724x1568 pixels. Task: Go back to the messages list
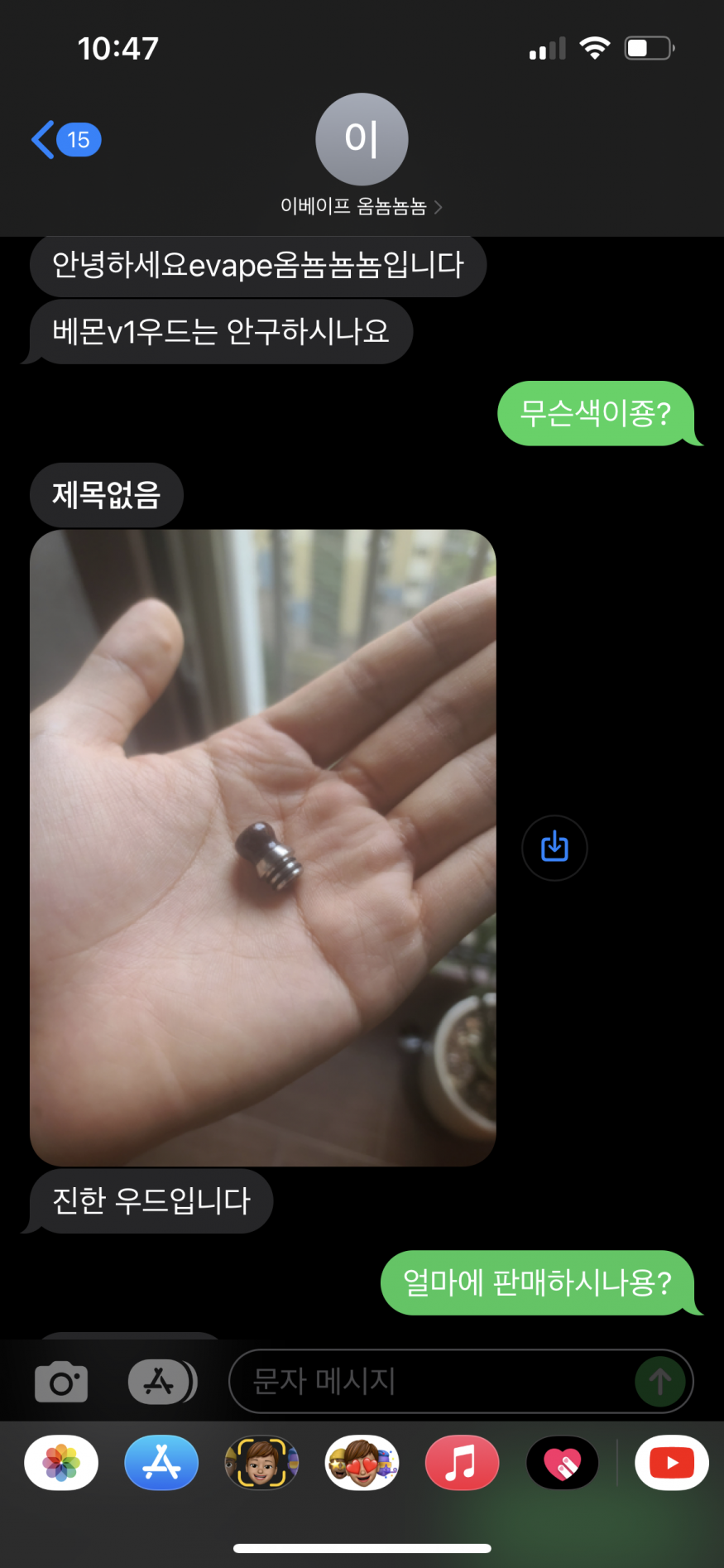[x=65, y=140]
